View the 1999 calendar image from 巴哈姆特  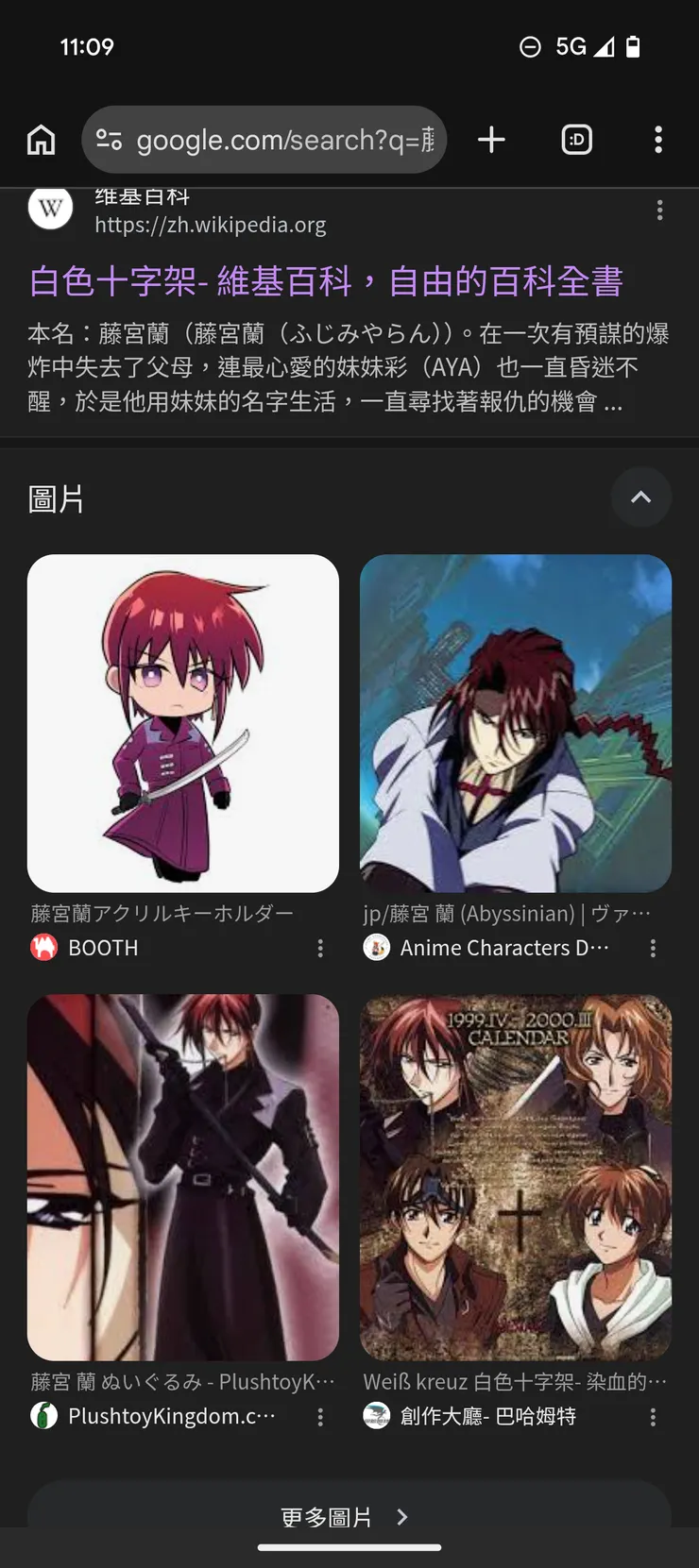click(x=516, y=1176)
